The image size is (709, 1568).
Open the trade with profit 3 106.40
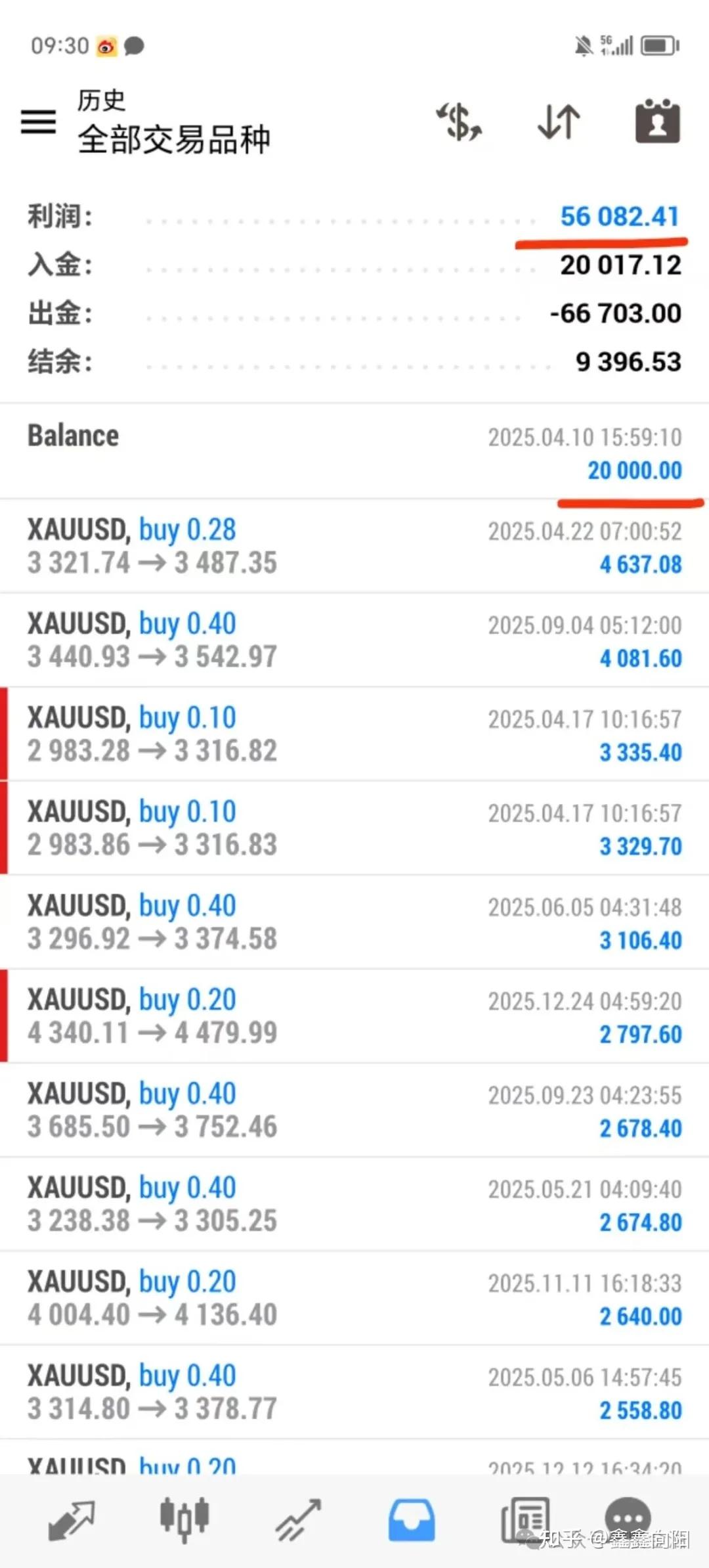pyautogui.click(x=354, y=922)
